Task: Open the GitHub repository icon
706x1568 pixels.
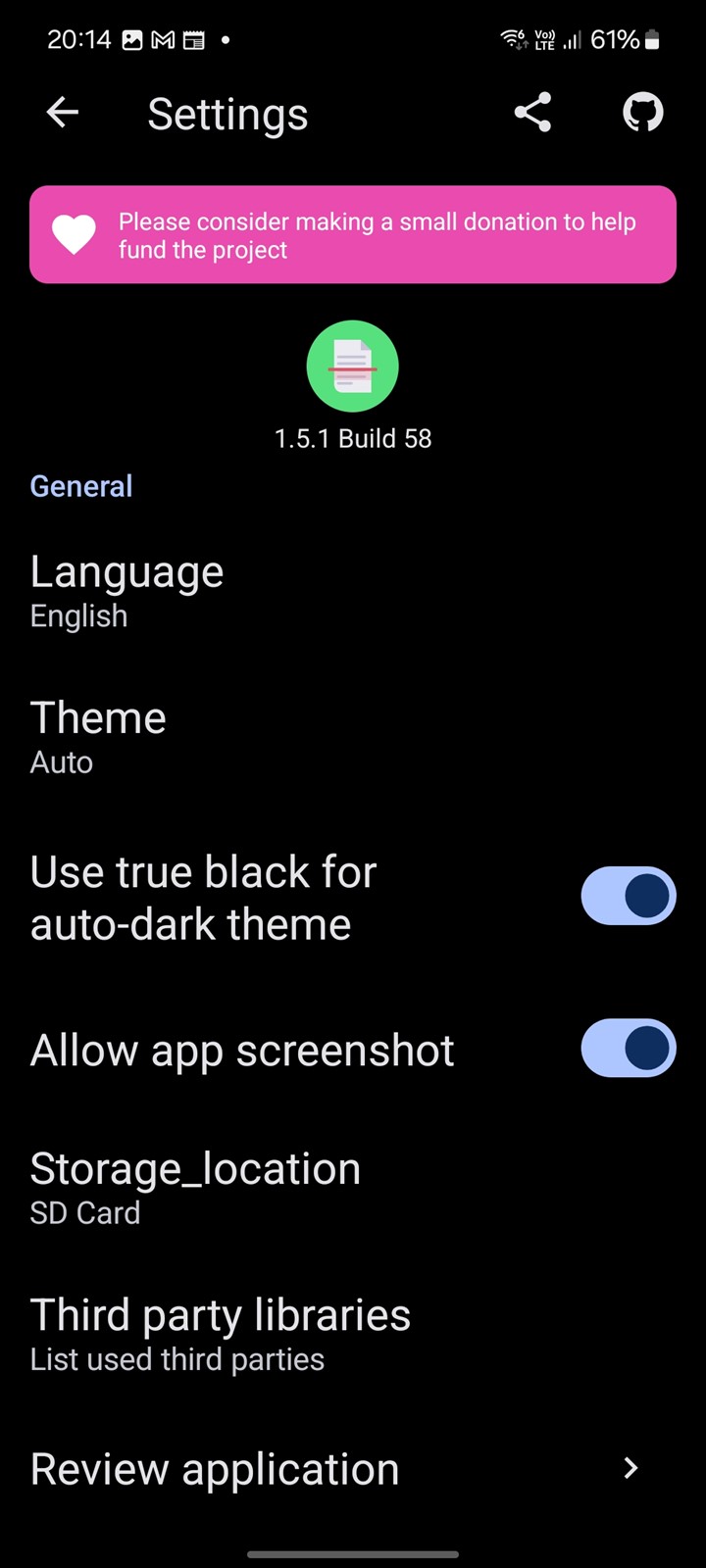Action: pos(643,113)
